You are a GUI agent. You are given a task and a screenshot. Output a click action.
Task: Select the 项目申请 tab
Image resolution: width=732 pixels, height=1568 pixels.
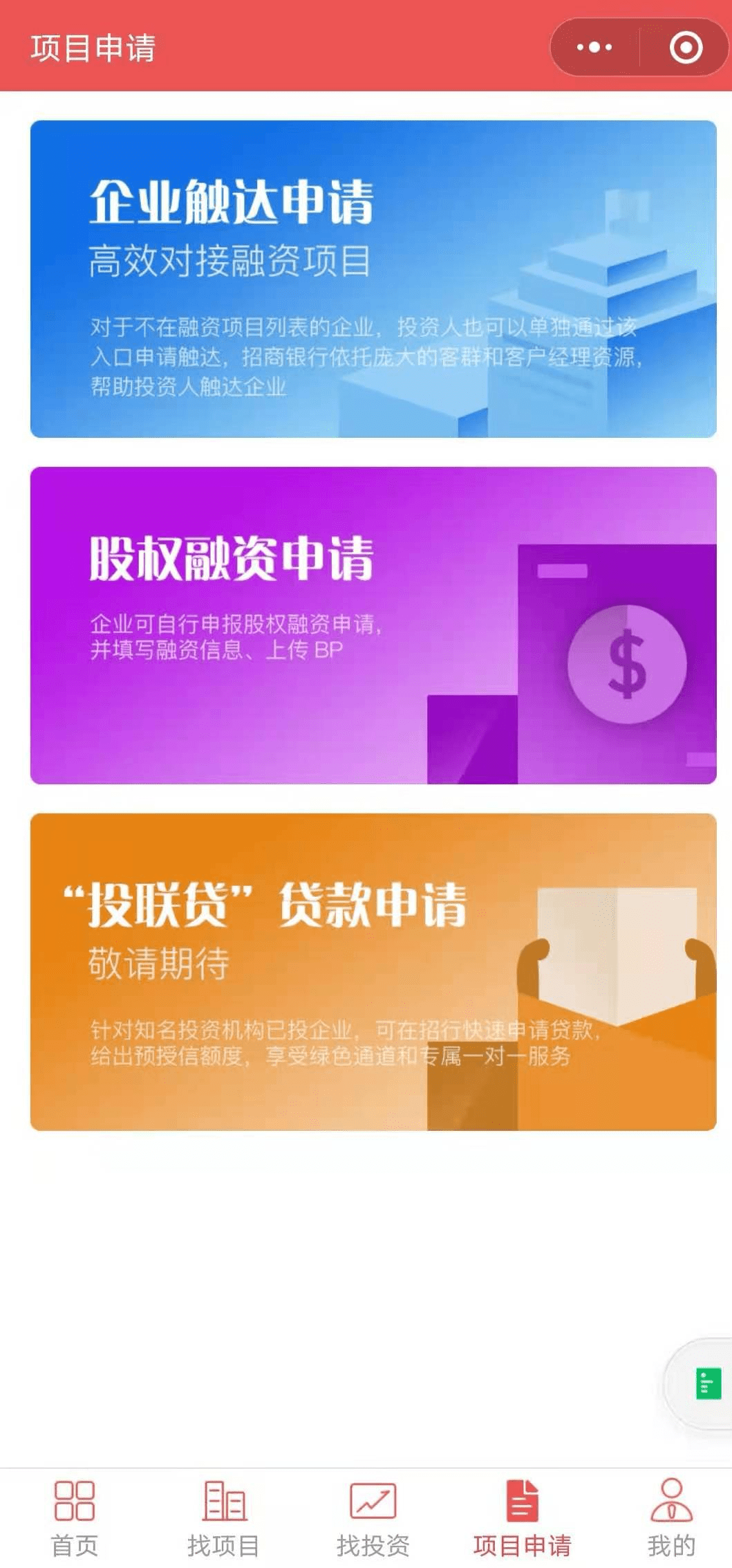[523, 1517]
